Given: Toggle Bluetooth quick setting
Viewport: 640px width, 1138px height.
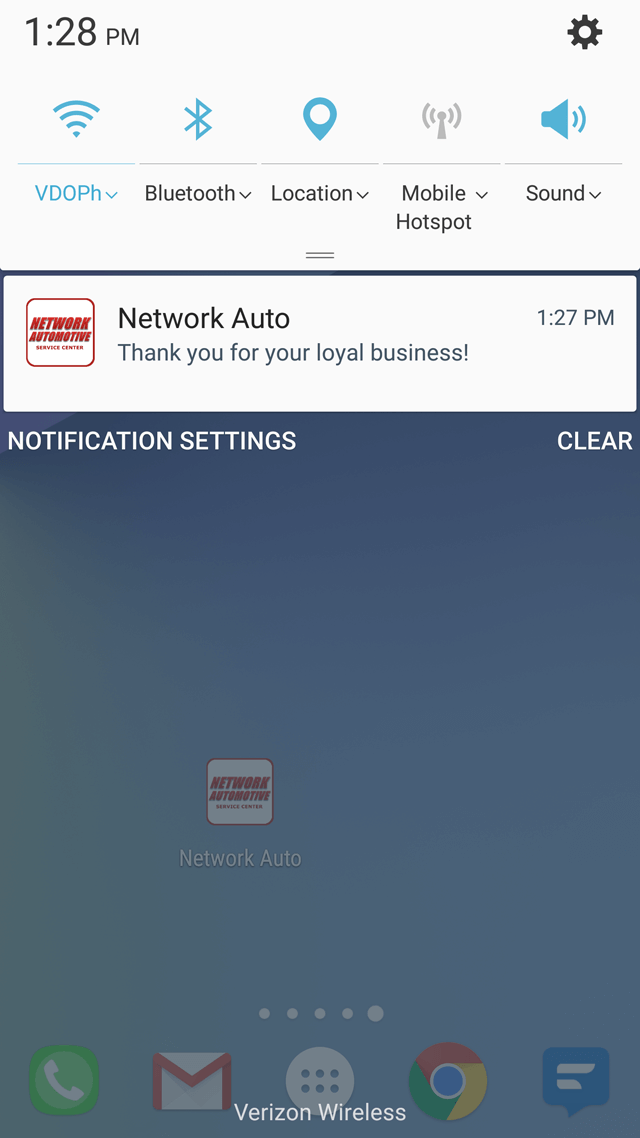Looking at the screenshot, I should [198, 119].
